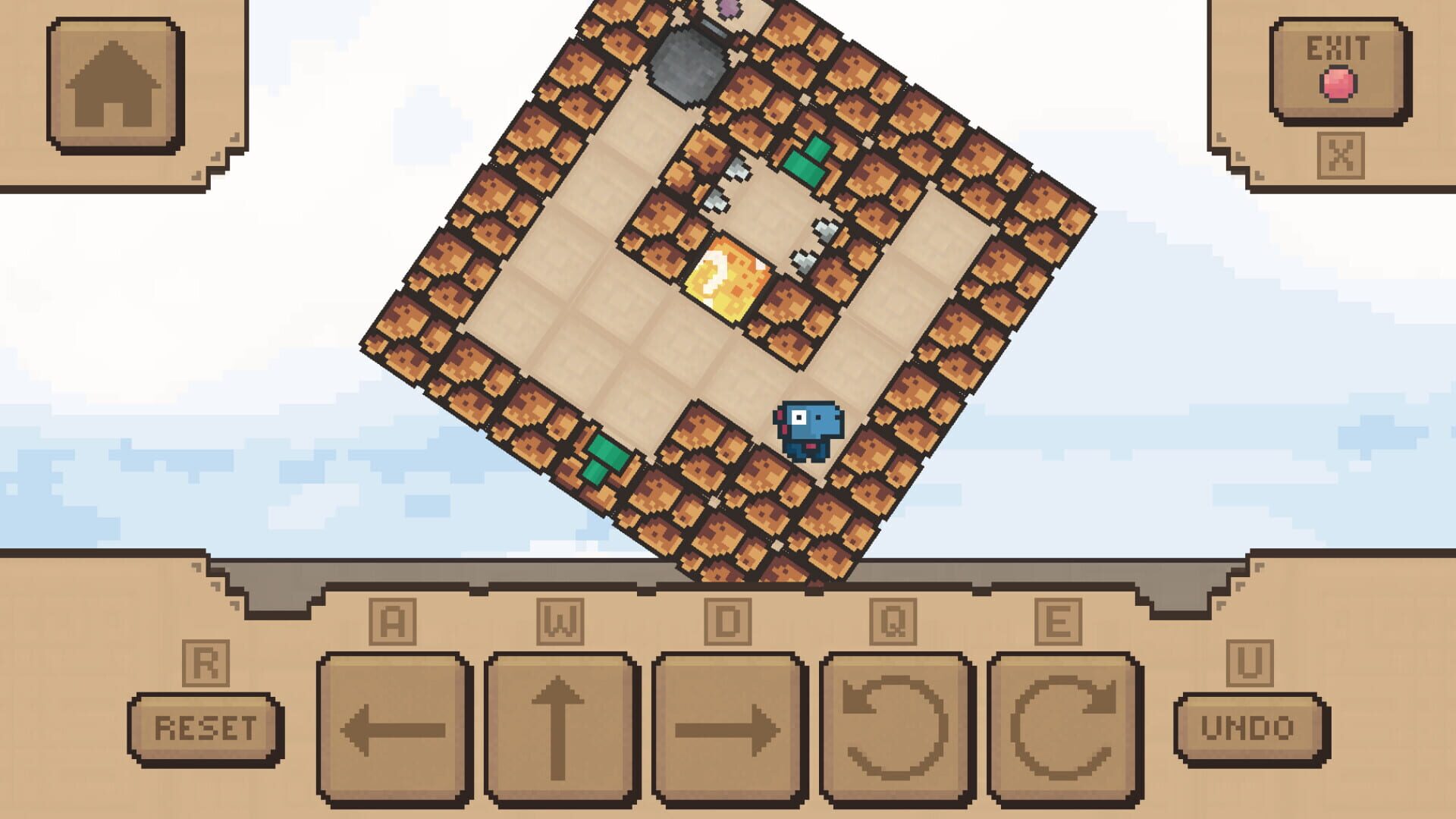The image size is (1456, 819).
Task: Tap the EXIT button
Action: point(1339,70)
